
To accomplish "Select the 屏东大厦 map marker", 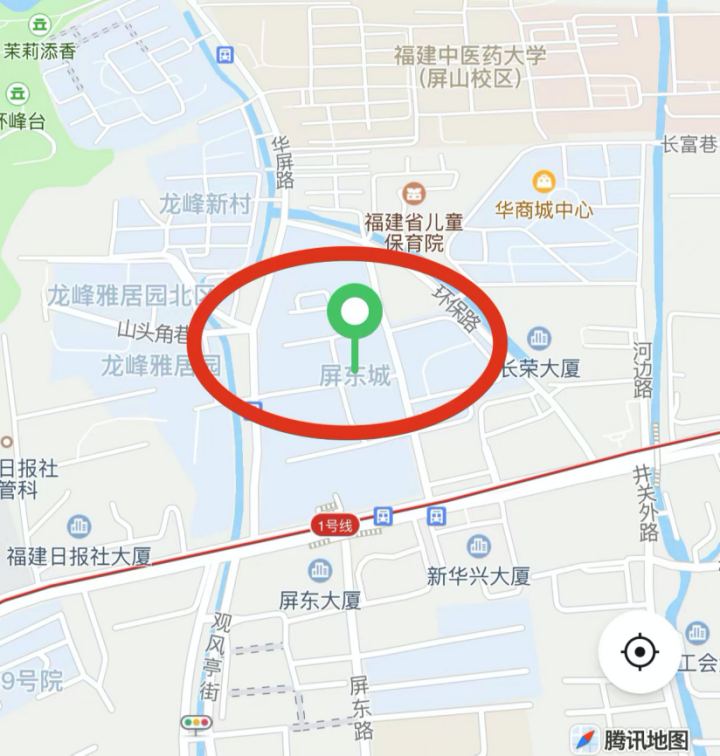I will click(320, 571).
